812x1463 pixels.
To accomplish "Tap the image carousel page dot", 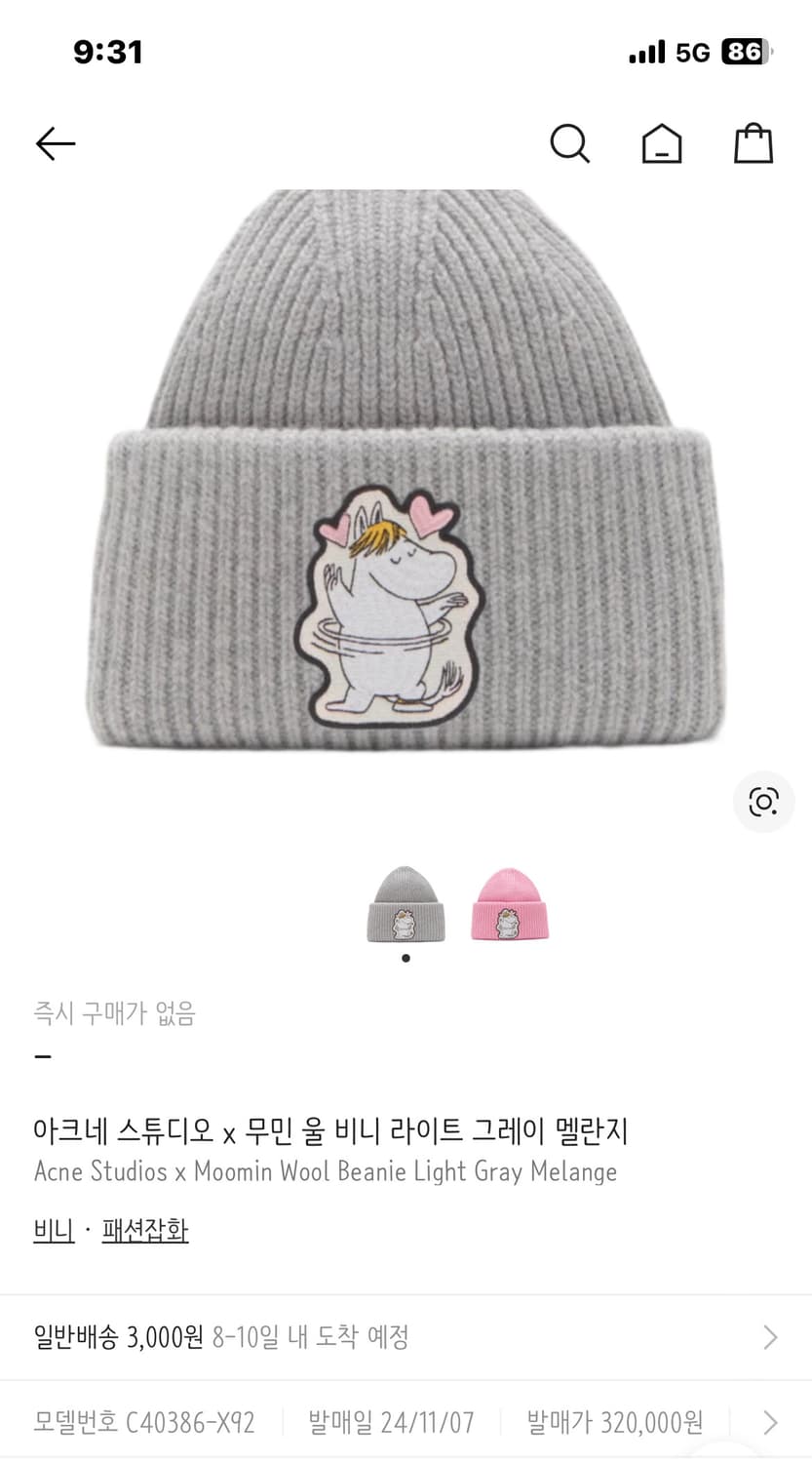I will [x=406, y=958].
